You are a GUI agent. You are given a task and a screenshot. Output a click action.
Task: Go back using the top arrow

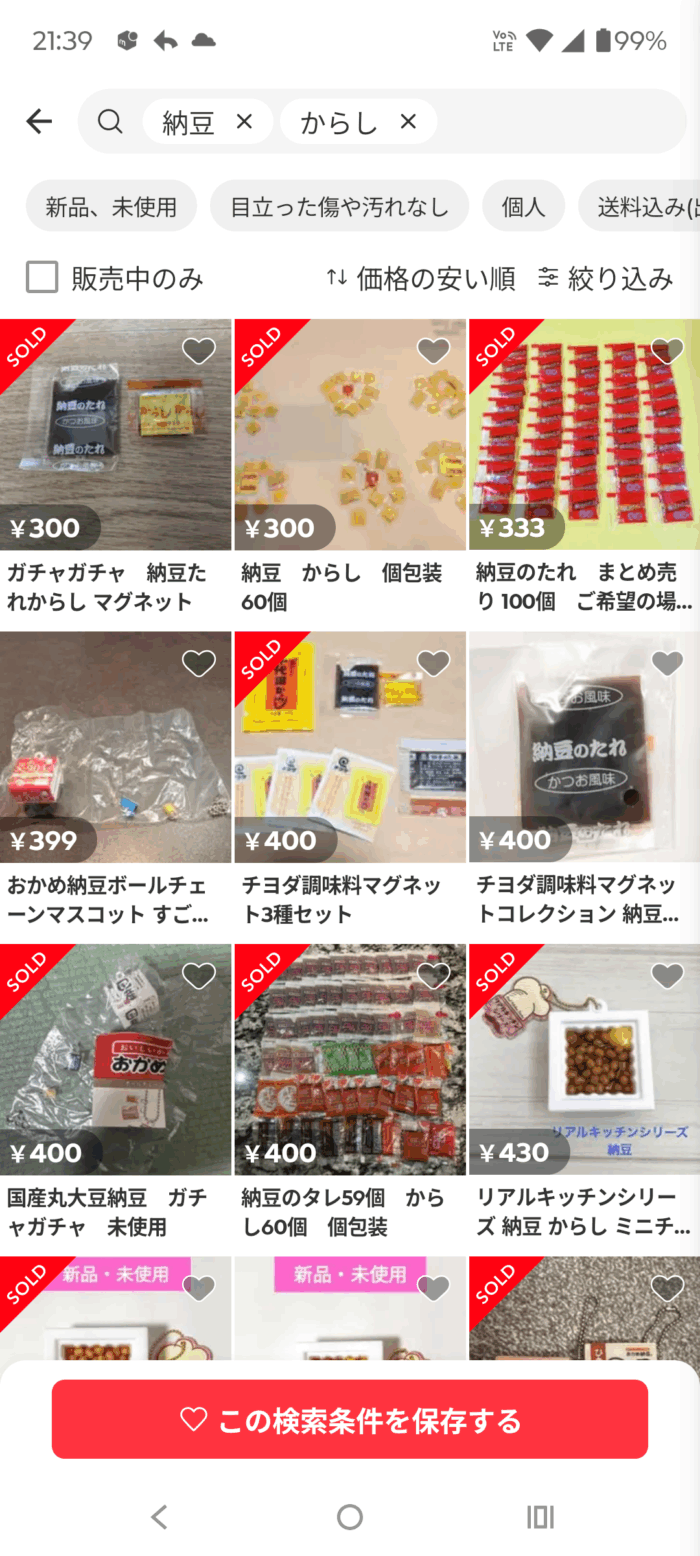point(39,122)
